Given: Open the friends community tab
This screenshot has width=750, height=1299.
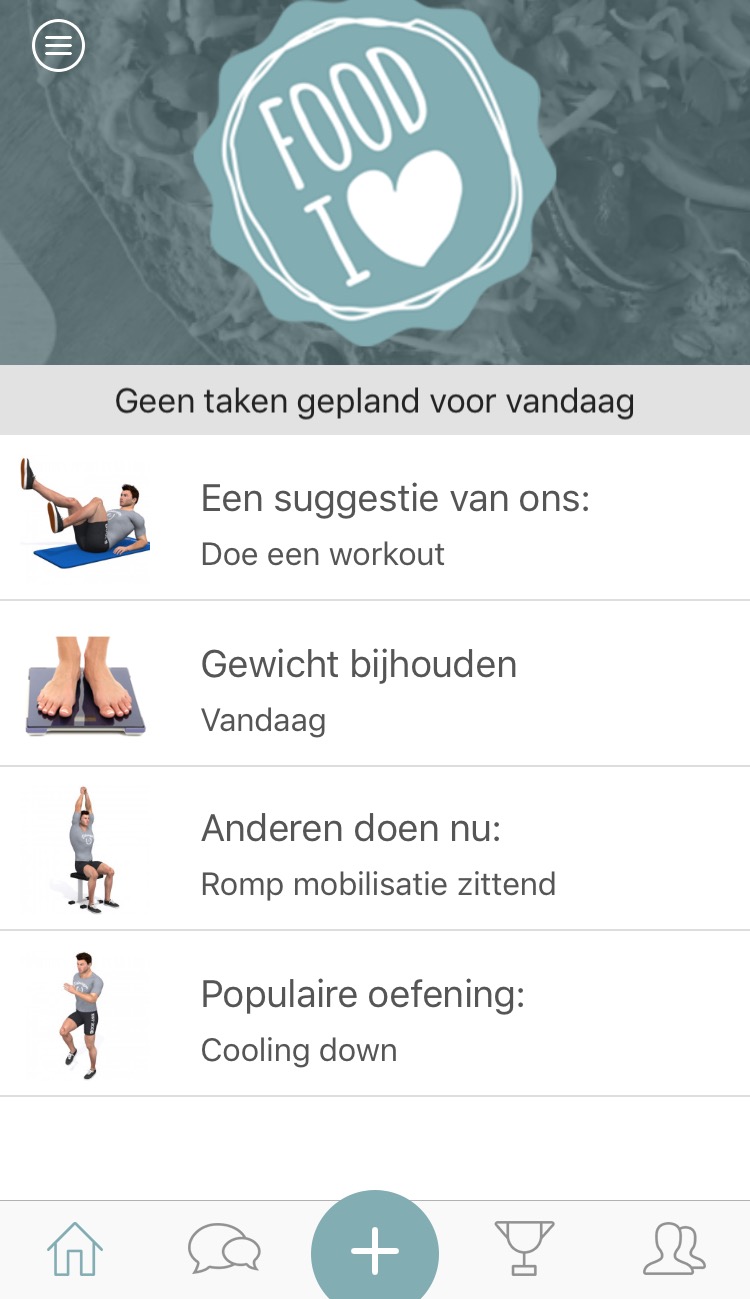Looking at the screenshot, I should (674, 1249).
